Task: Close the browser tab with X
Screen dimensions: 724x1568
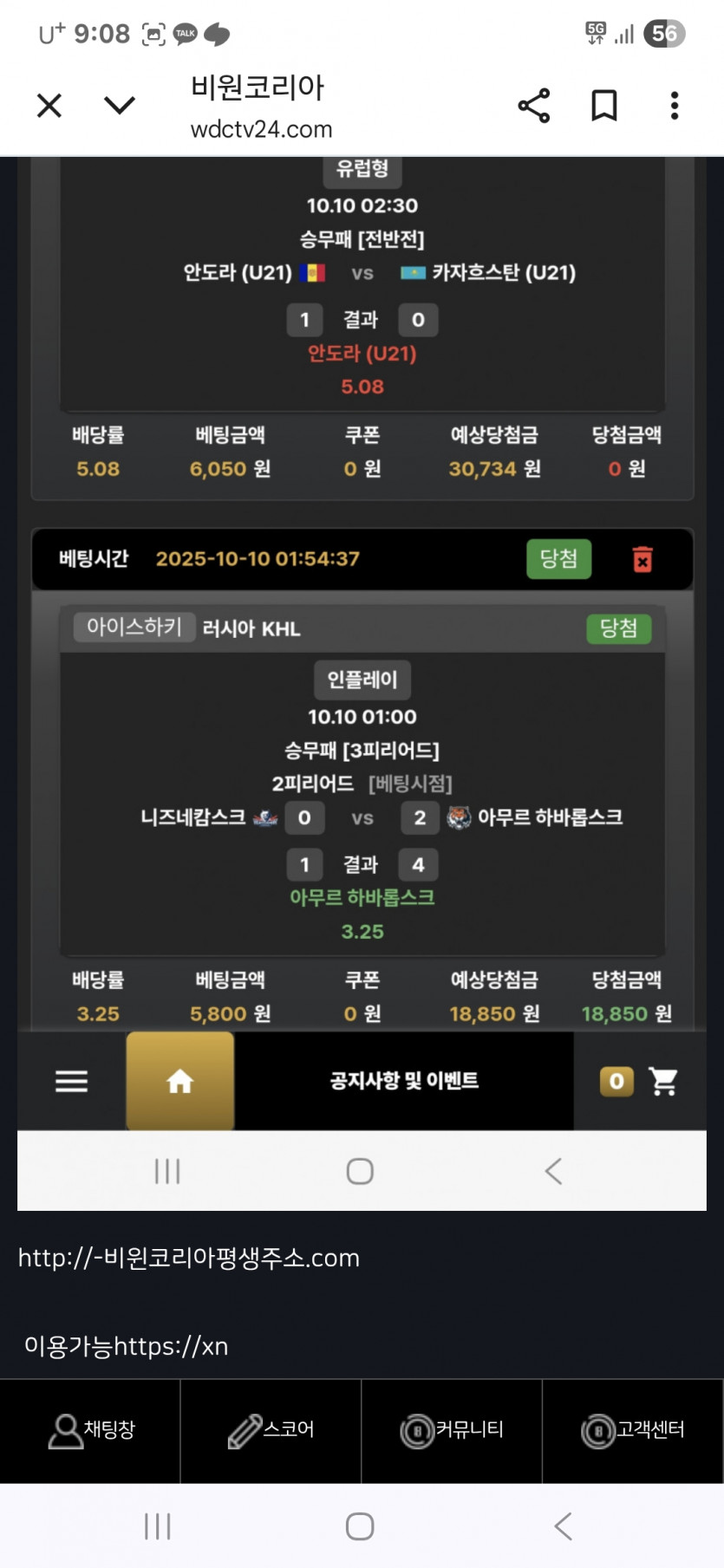Action: [x=49, y=106]
